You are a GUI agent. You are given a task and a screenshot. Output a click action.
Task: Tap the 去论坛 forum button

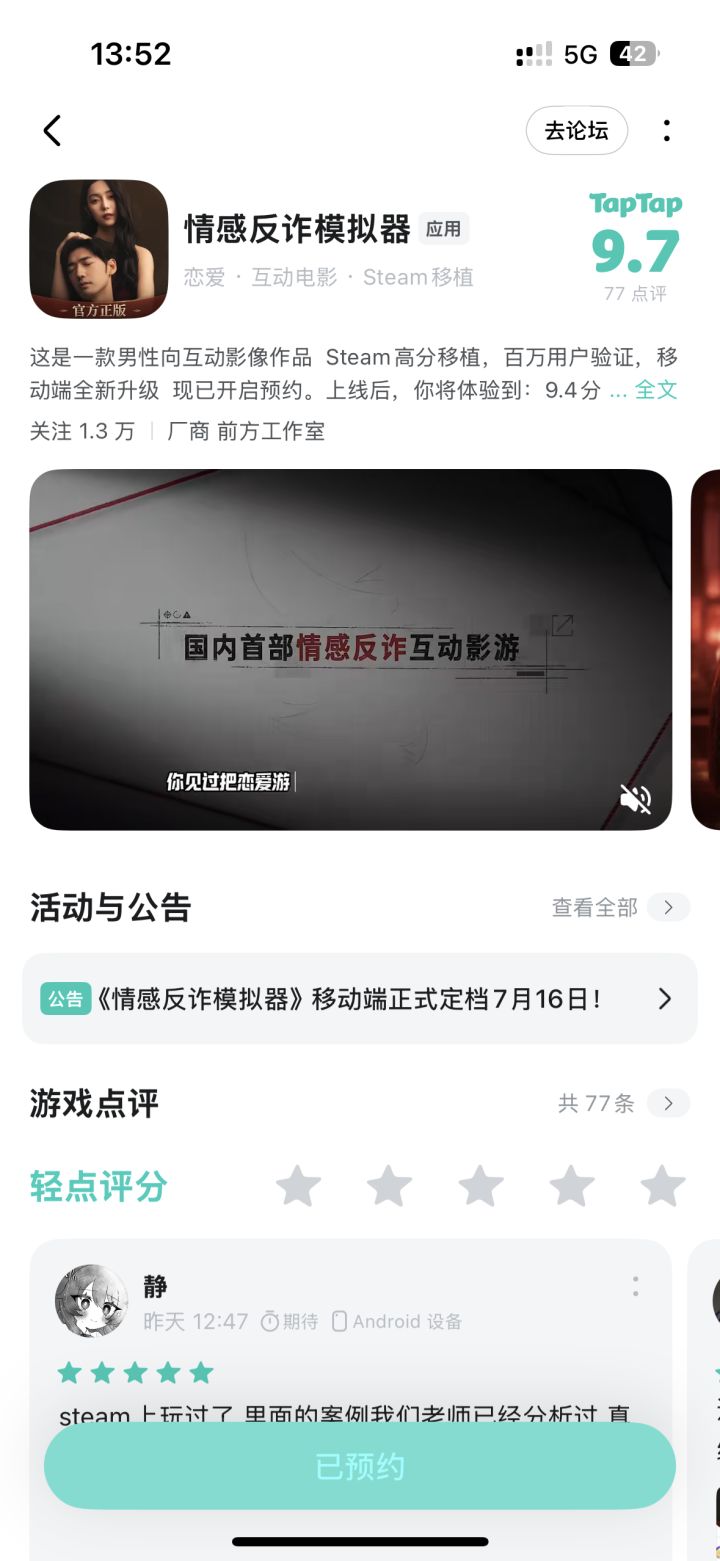pos(577,131)
